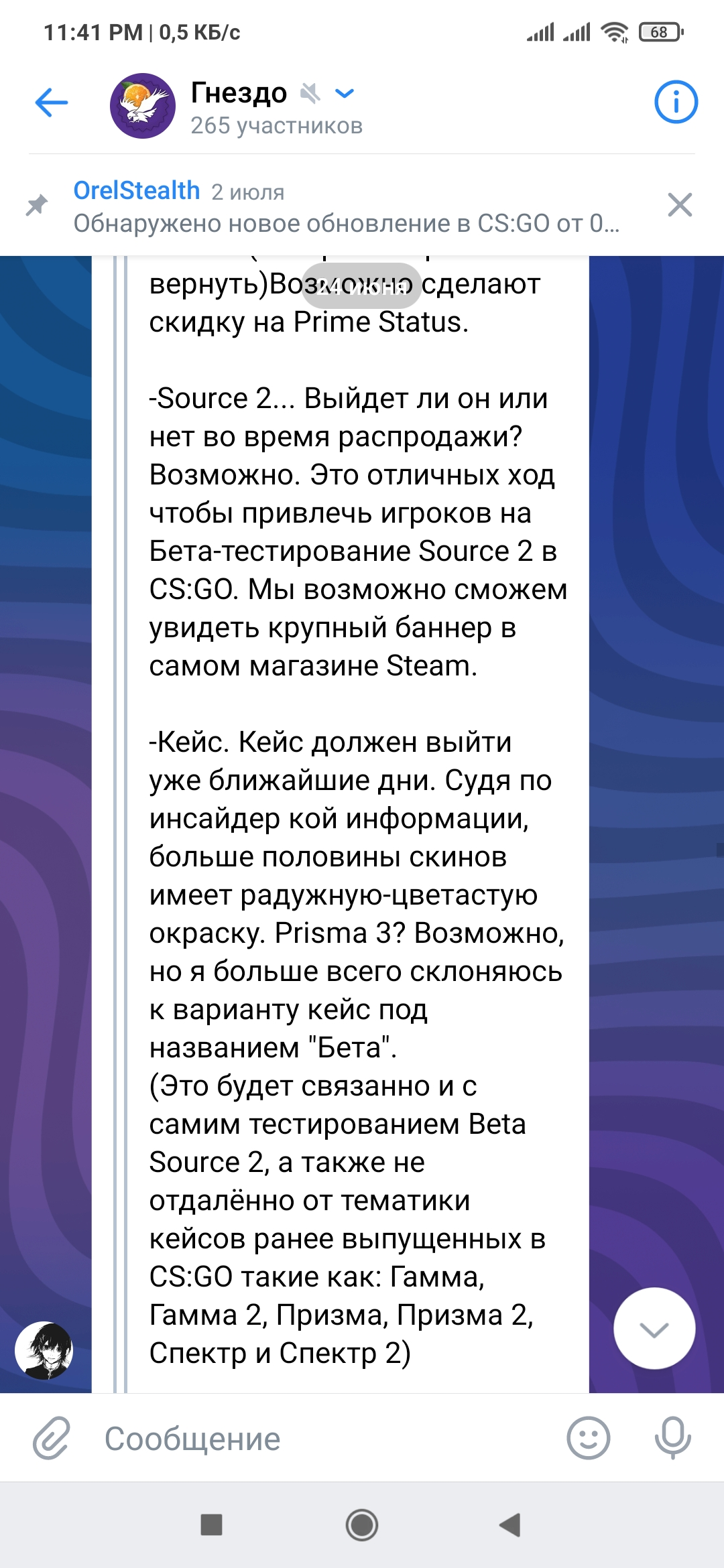Viewport: 724px width, 1568px height.
Task: Tap the attachment paperclip icon
Action: point(52,1438)
